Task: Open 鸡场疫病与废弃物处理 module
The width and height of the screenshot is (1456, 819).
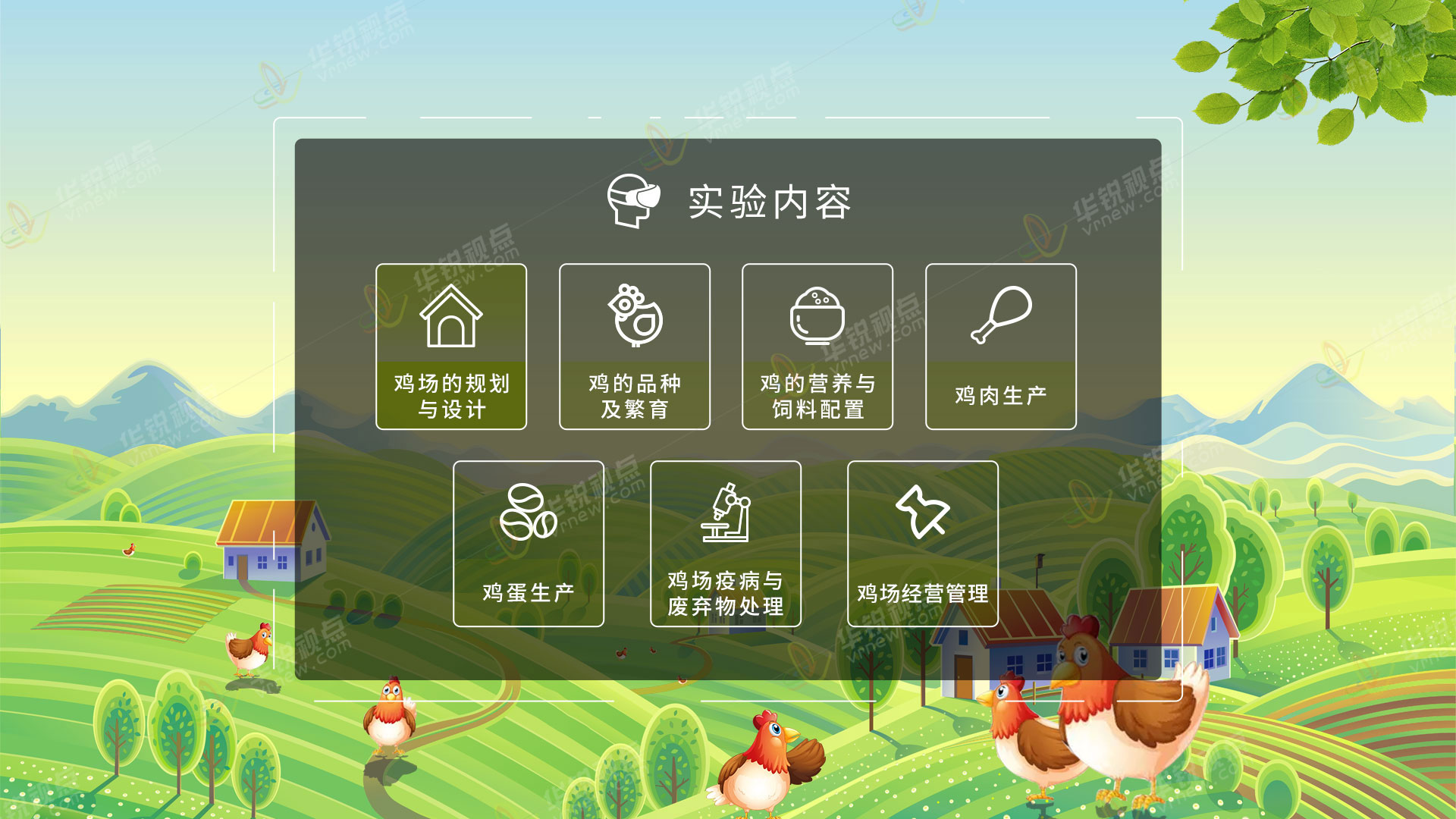Action: 726,544
